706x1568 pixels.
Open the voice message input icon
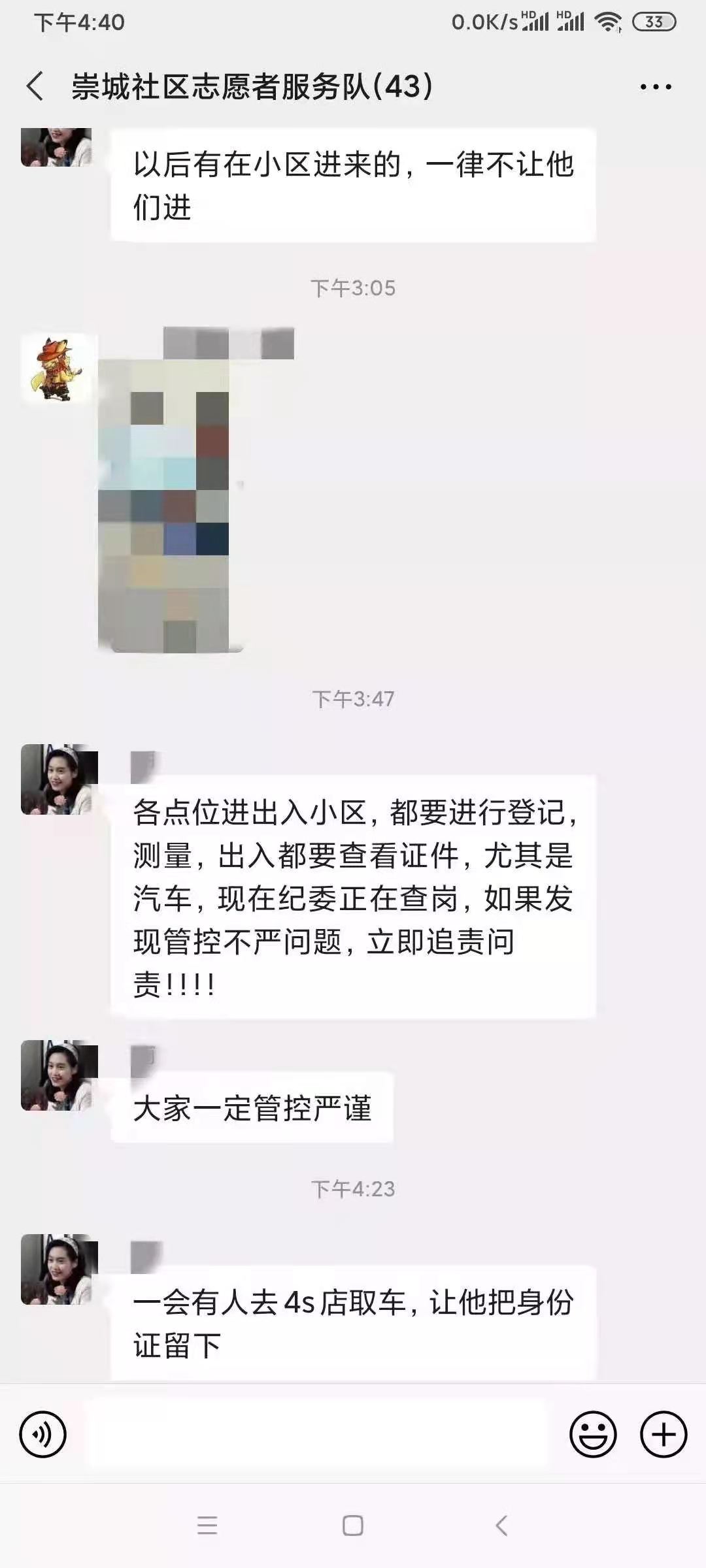(44, 1433)
